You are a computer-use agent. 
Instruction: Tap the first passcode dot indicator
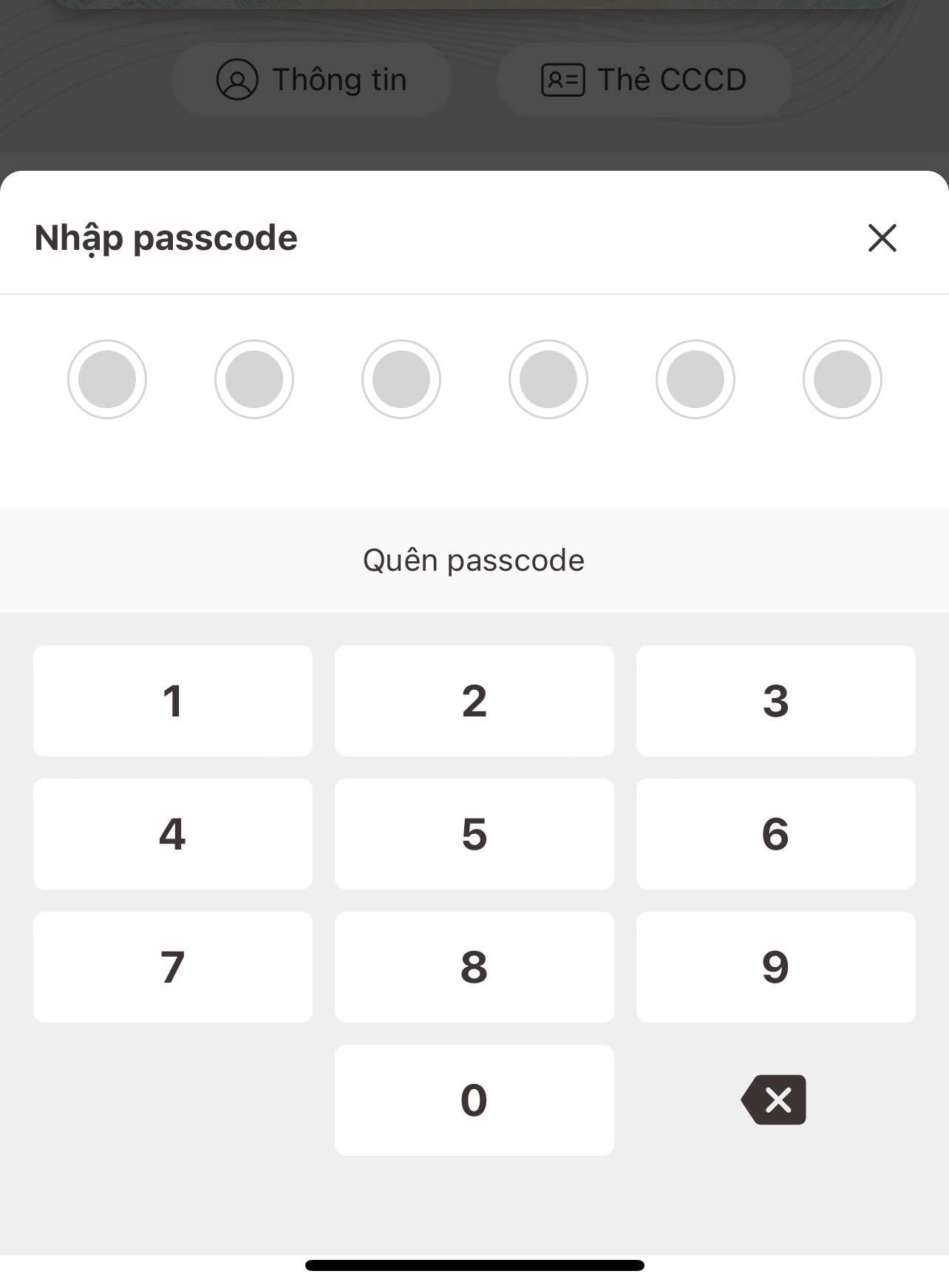[x=107, y=379]
